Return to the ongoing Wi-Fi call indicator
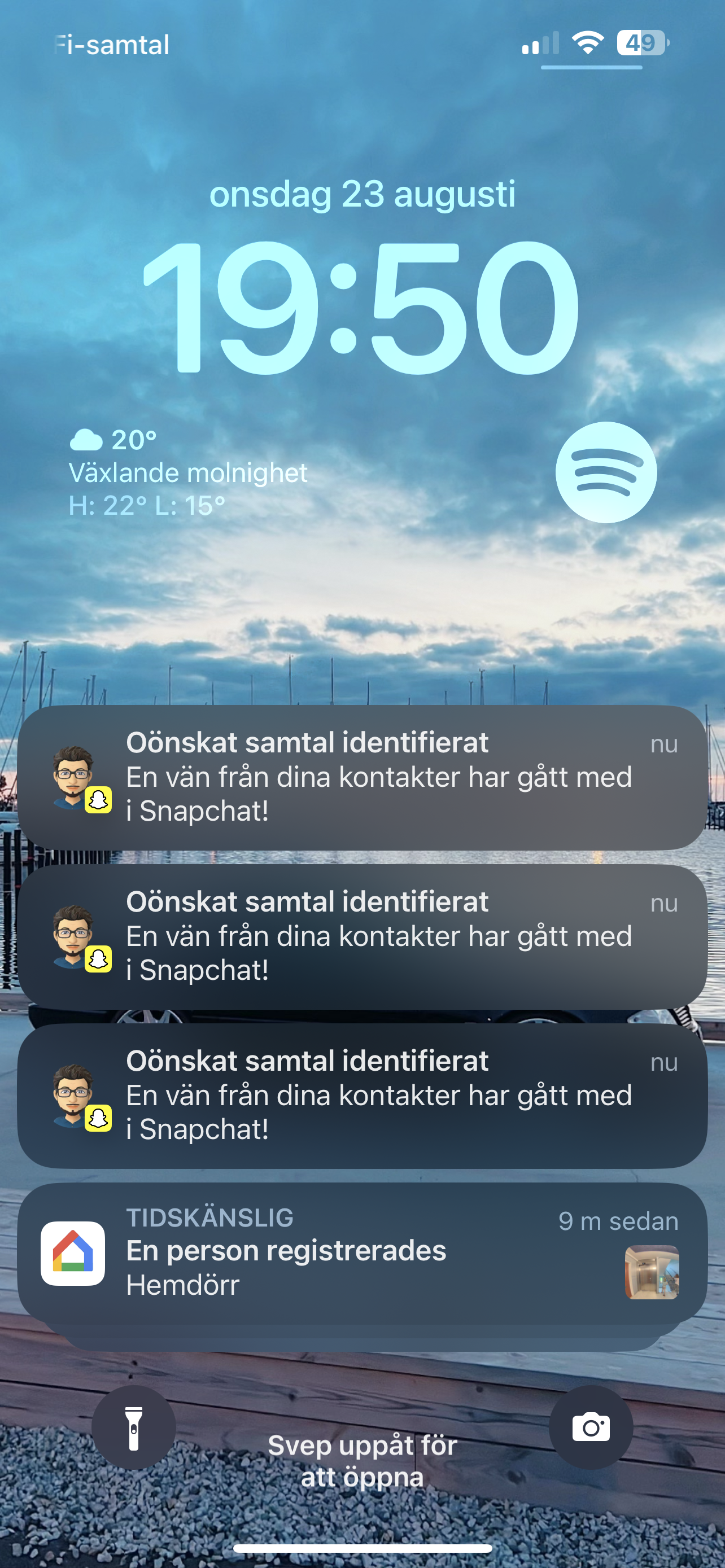This screenshot has width=725, height=1568. [x=113, y=45]
